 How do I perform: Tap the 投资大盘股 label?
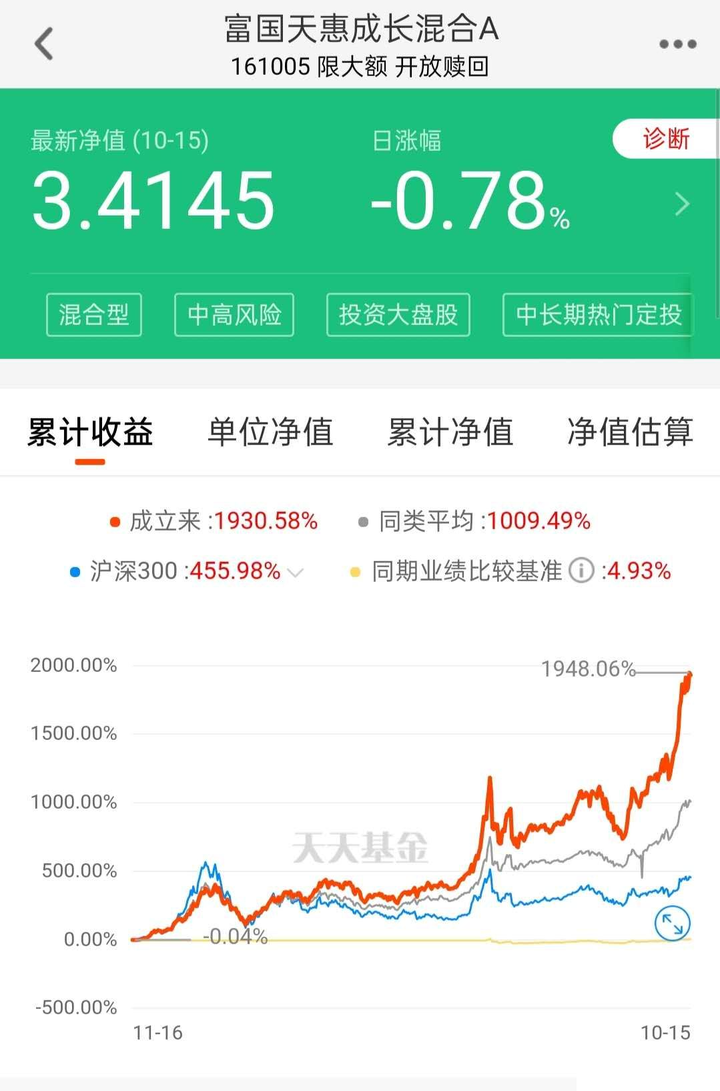pos(398,315)
